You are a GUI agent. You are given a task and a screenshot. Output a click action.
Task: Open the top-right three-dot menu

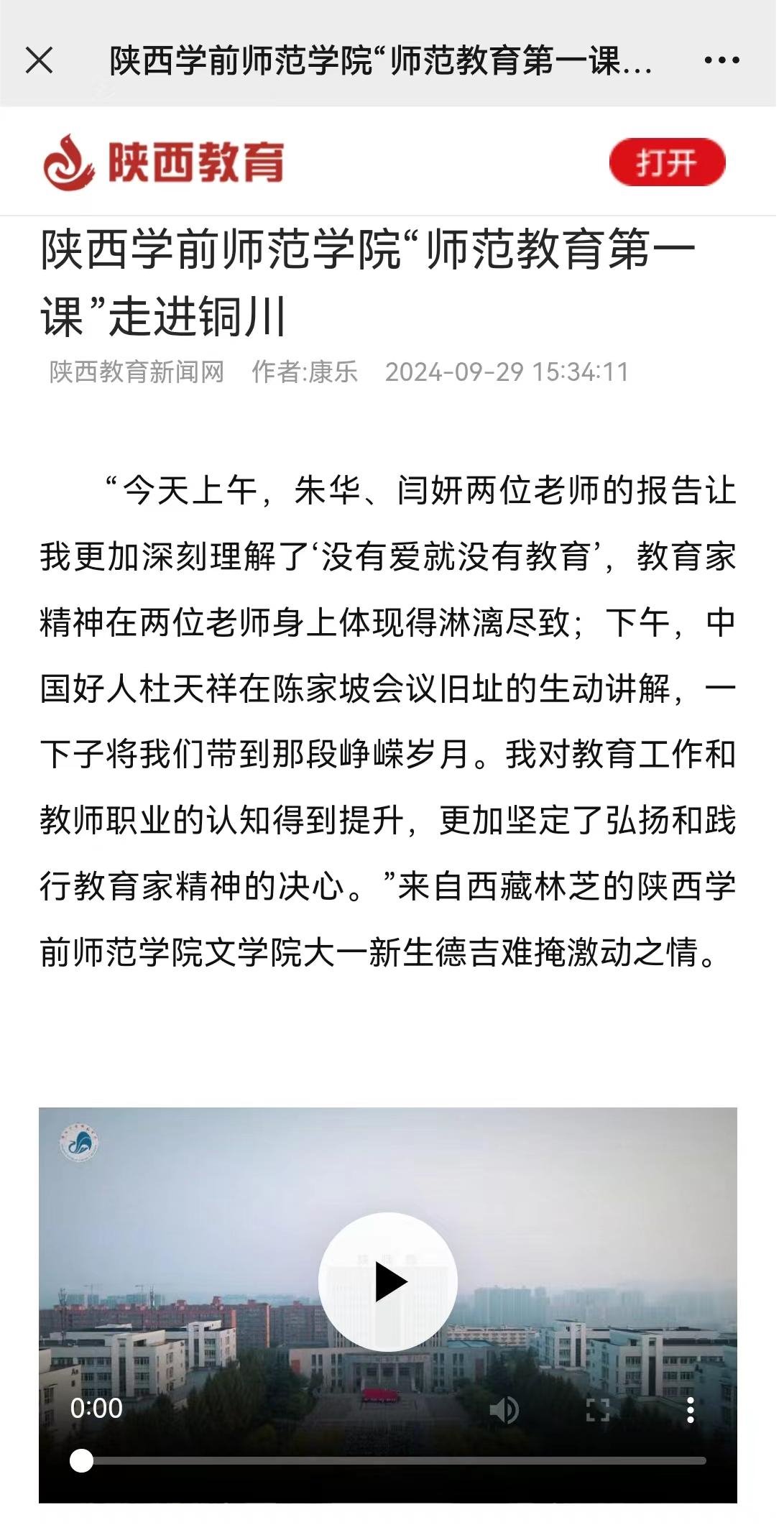pos(721,60)
